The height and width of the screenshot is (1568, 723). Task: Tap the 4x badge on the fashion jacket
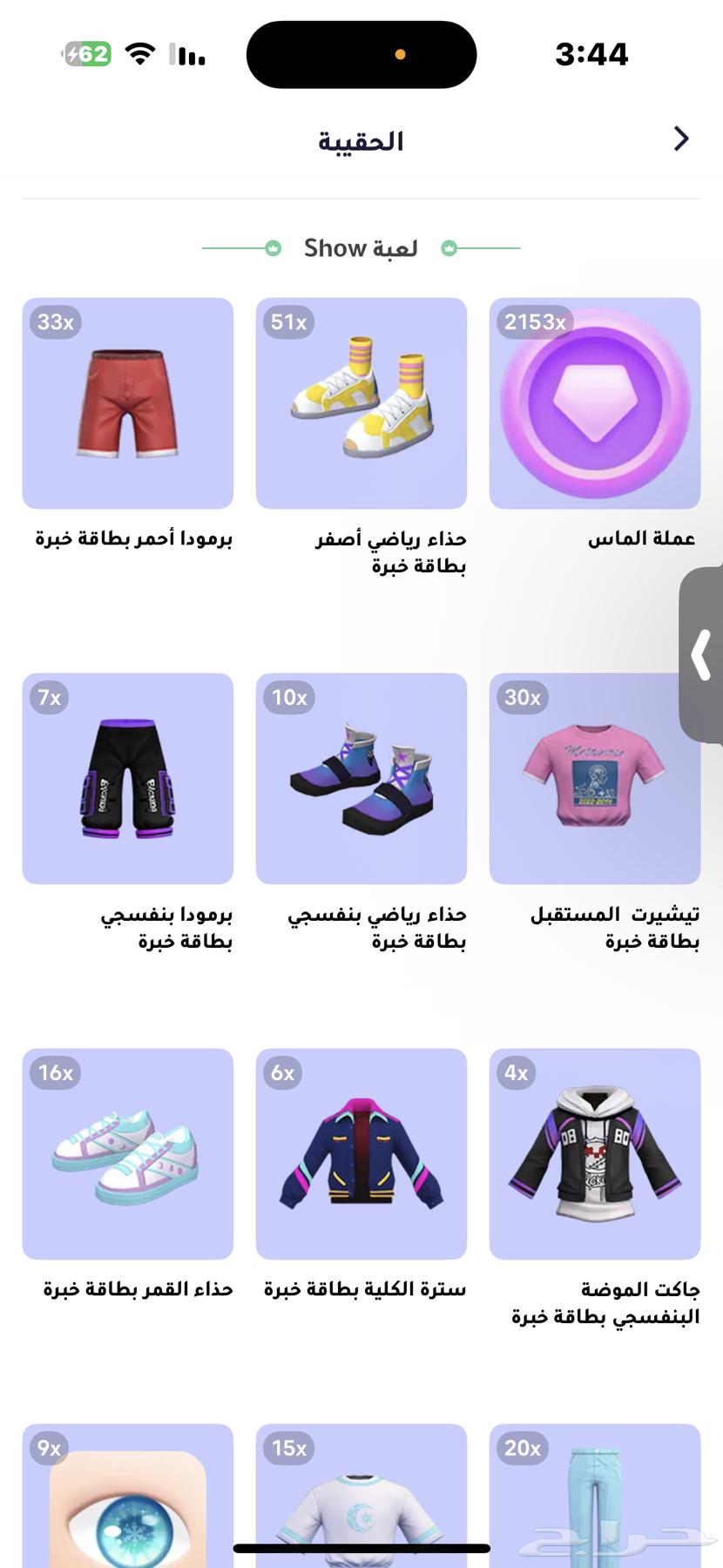[x=517, y=1074]
